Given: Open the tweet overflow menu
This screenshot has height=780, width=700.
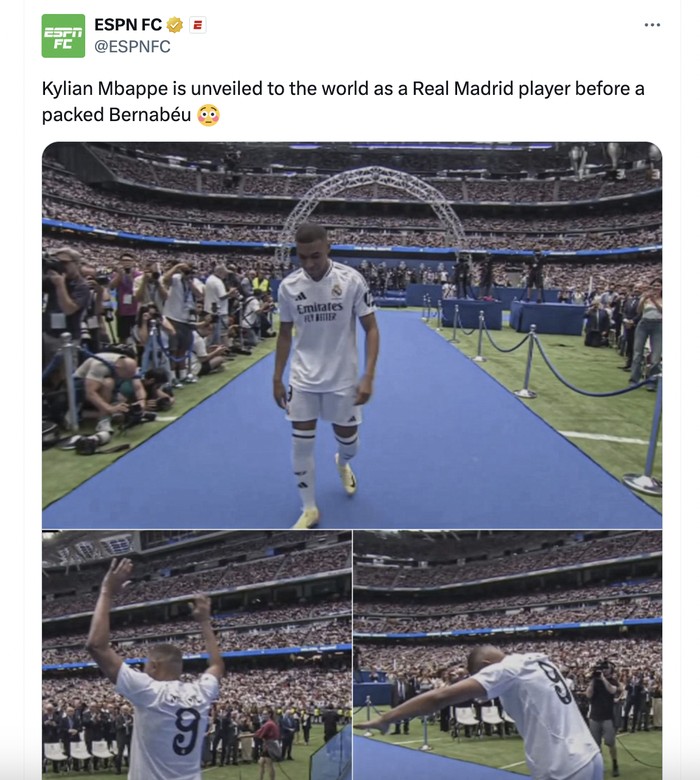Looking at the screenshot, I should click(652, 24).
